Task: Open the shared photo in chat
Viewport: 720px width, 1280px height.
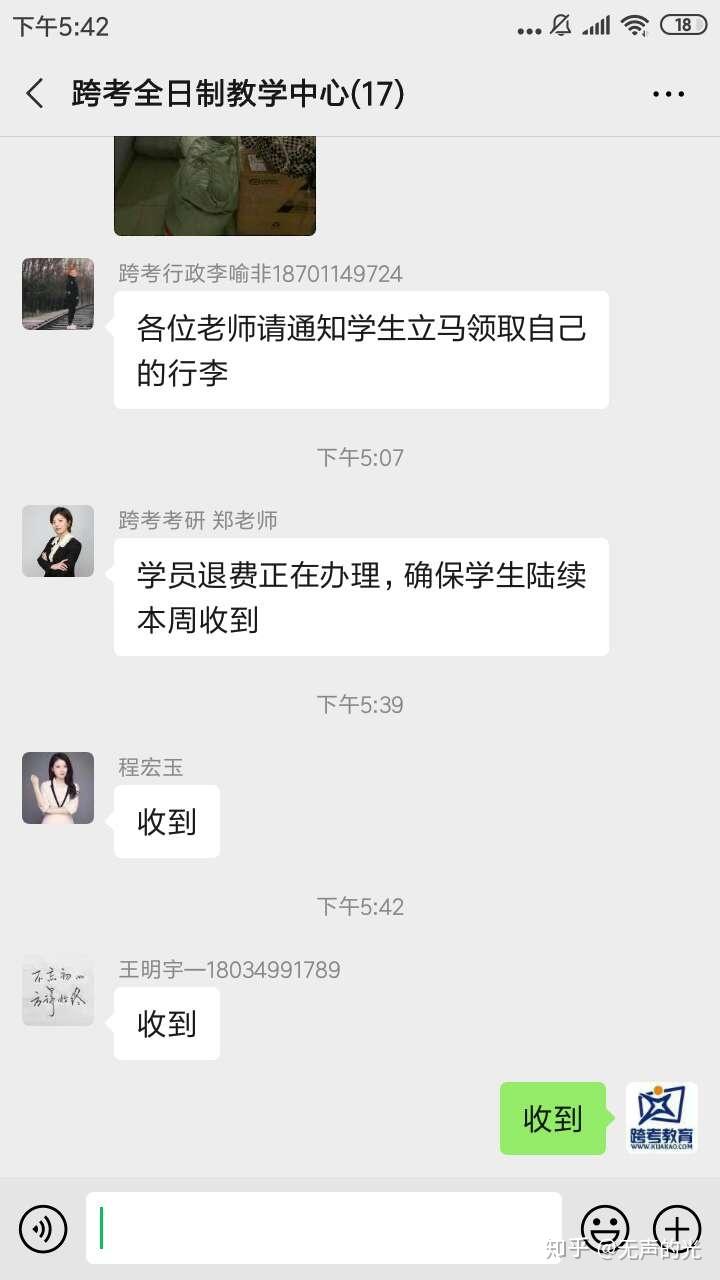Action: tap(215, 186)
